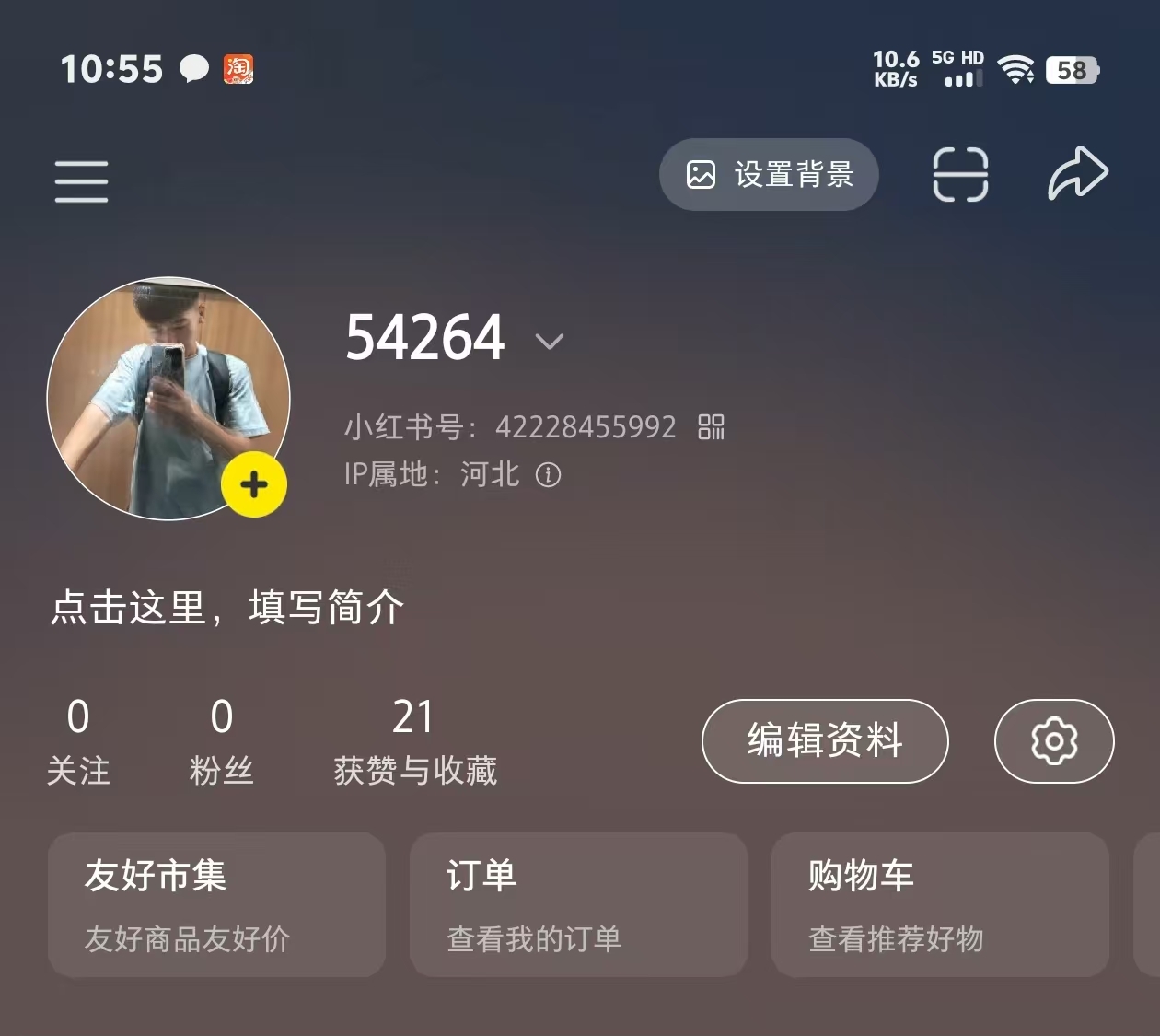Image resolution: width=1160 pixels, height=1036 pixels.
Task: View the 关注 following list
Action: [x=78, y=741]
